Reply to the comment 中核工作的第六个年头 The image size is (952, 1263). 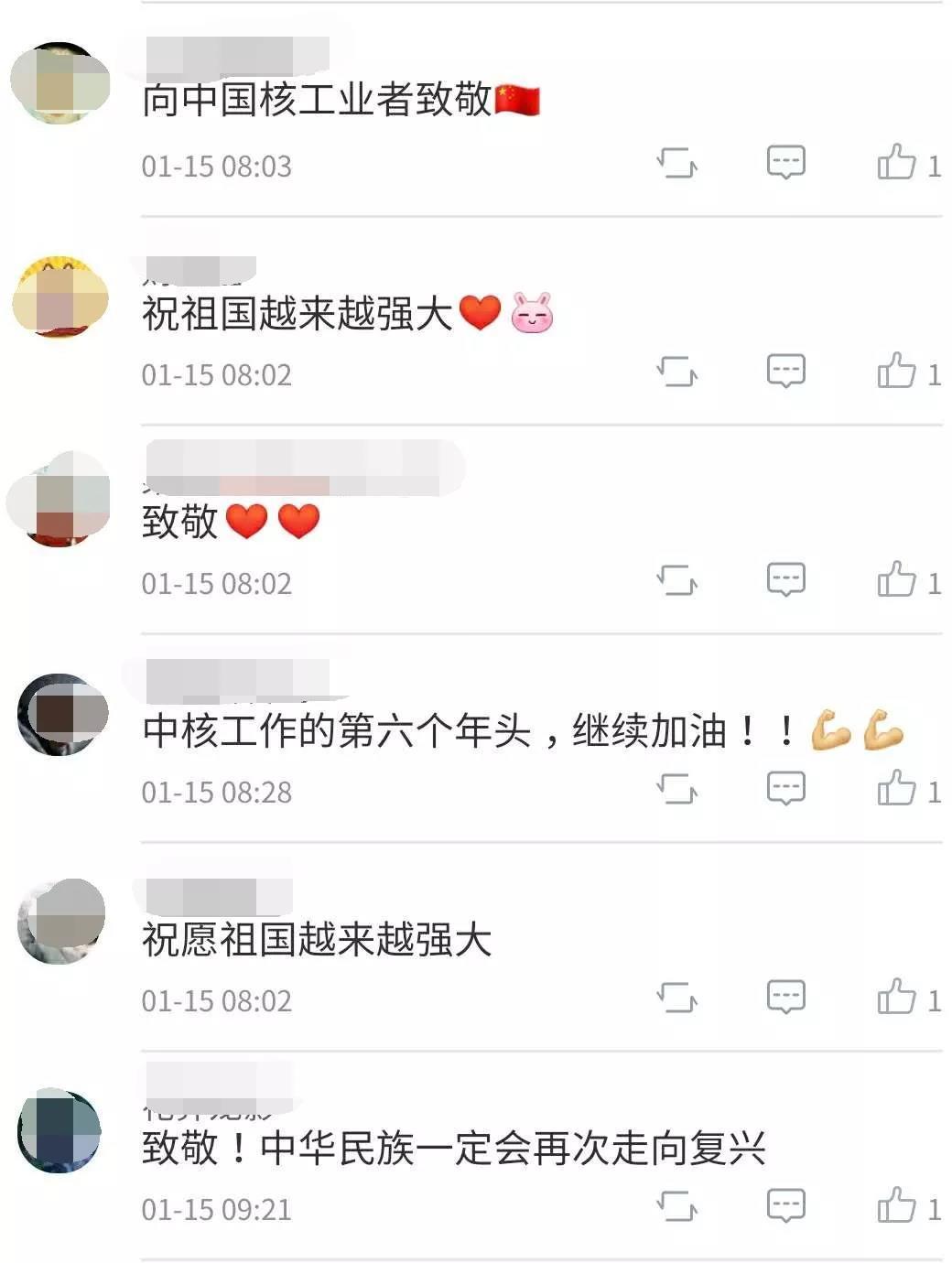coord(785,789)
